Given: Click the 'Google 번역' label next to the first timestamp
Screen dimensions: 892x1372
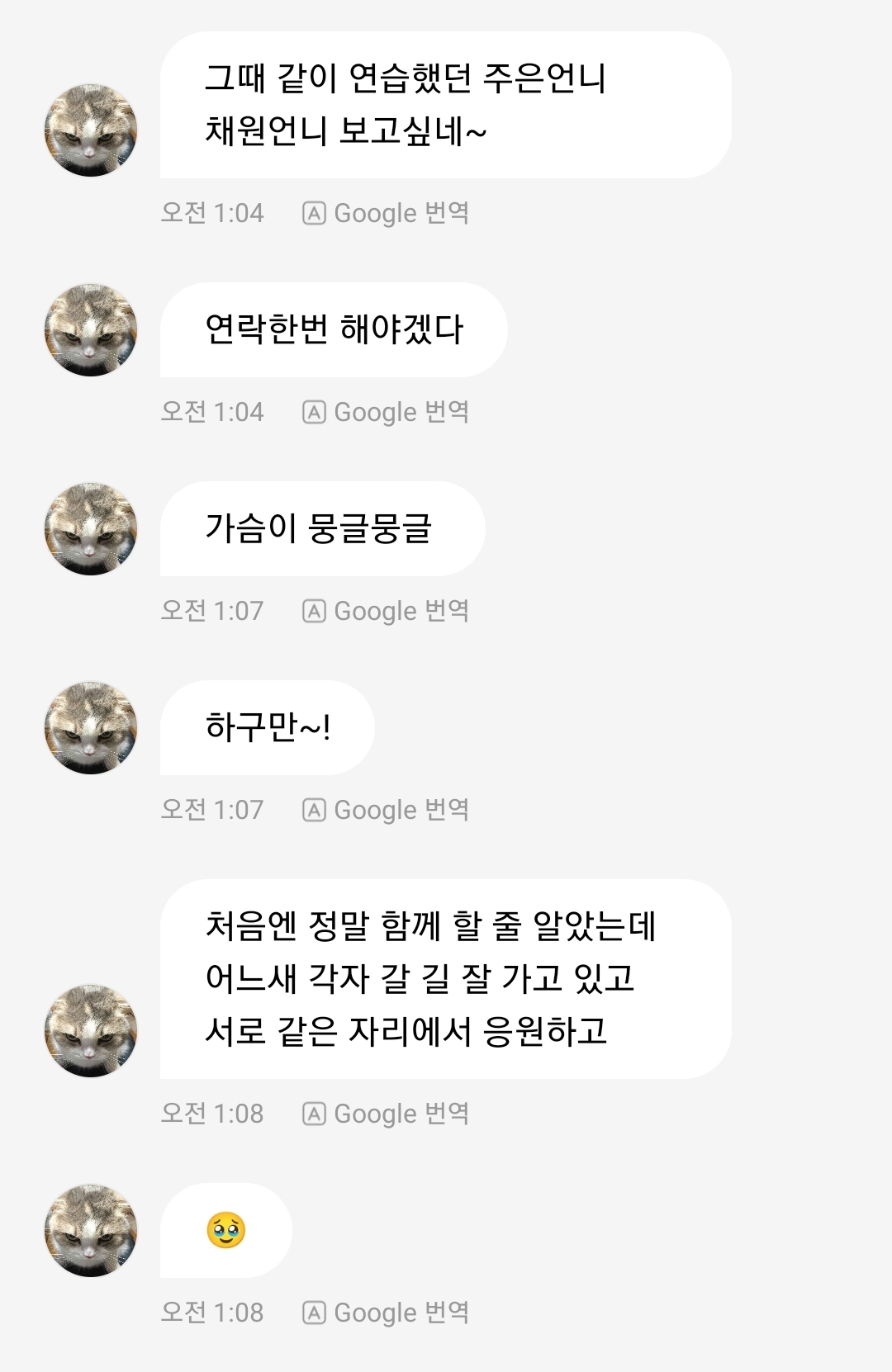Looking at the screenshot, I should [402, 212].
